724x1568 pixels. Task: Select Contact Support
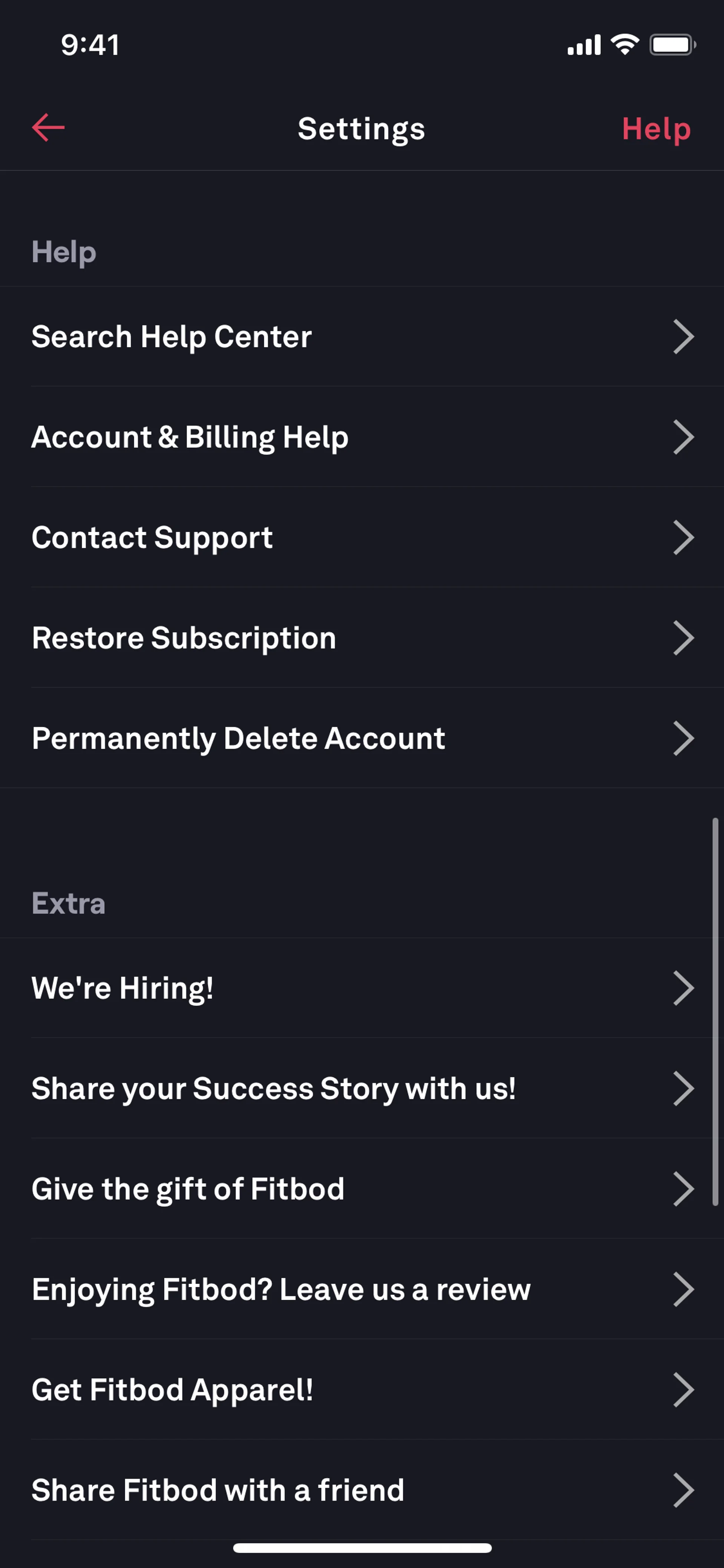point(362,538)
